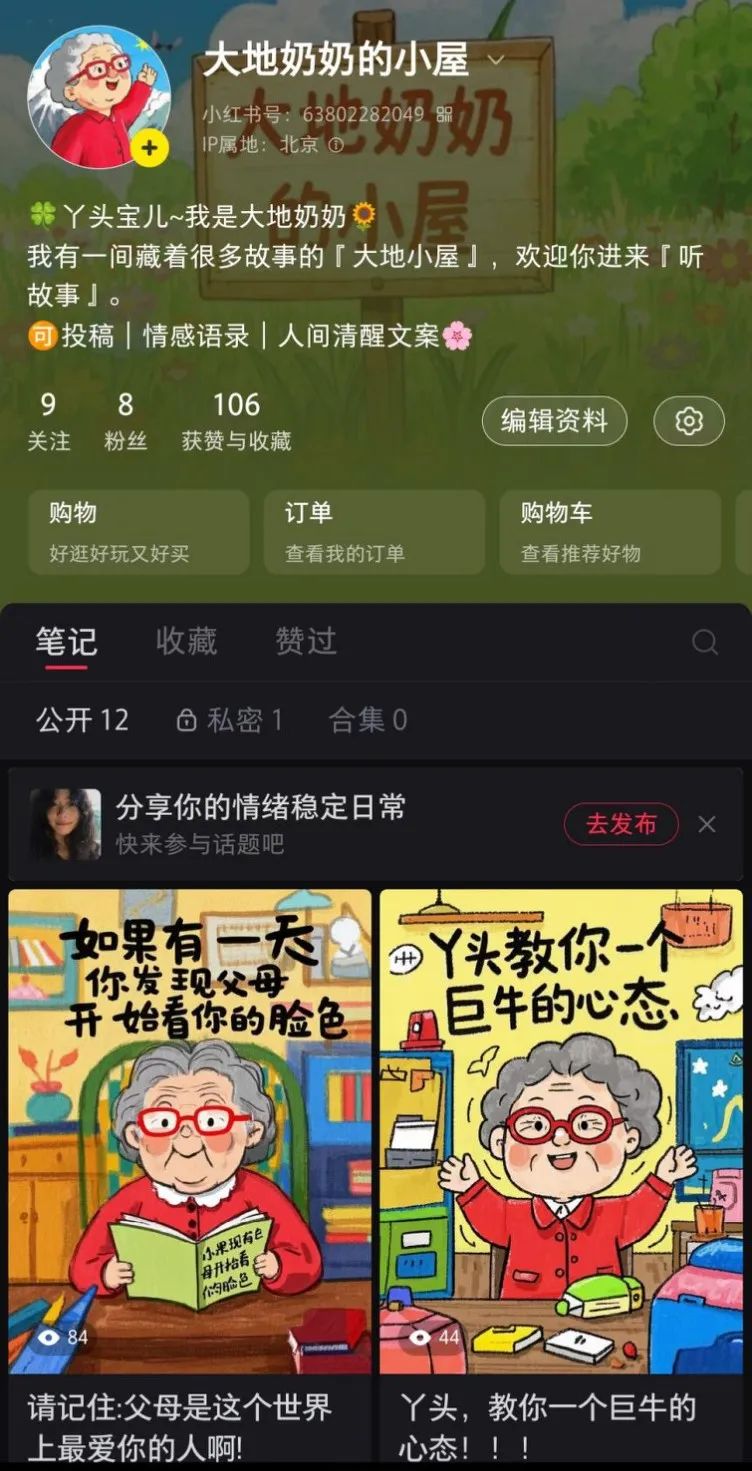Switch to the 赞过 tab
Viewport: 752px width, 1471px height.
coord(306,641)
